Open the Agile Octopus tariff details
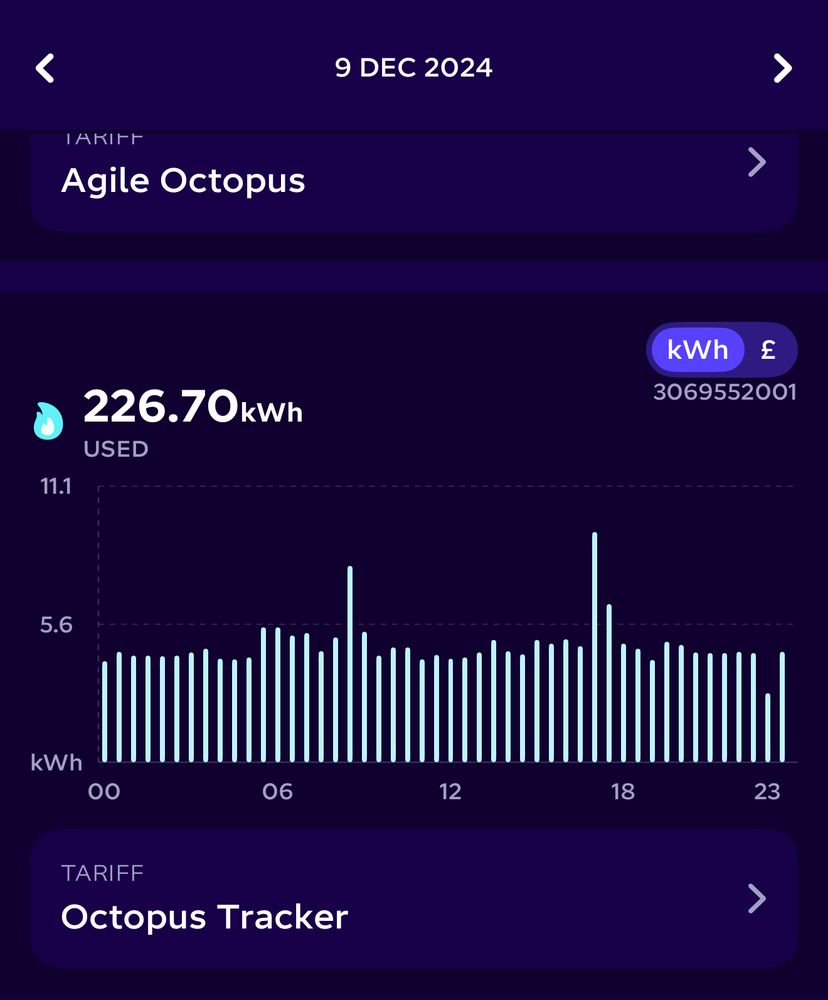The width and height of the screenshot is (828, 1000). click(x=413, y=180)
